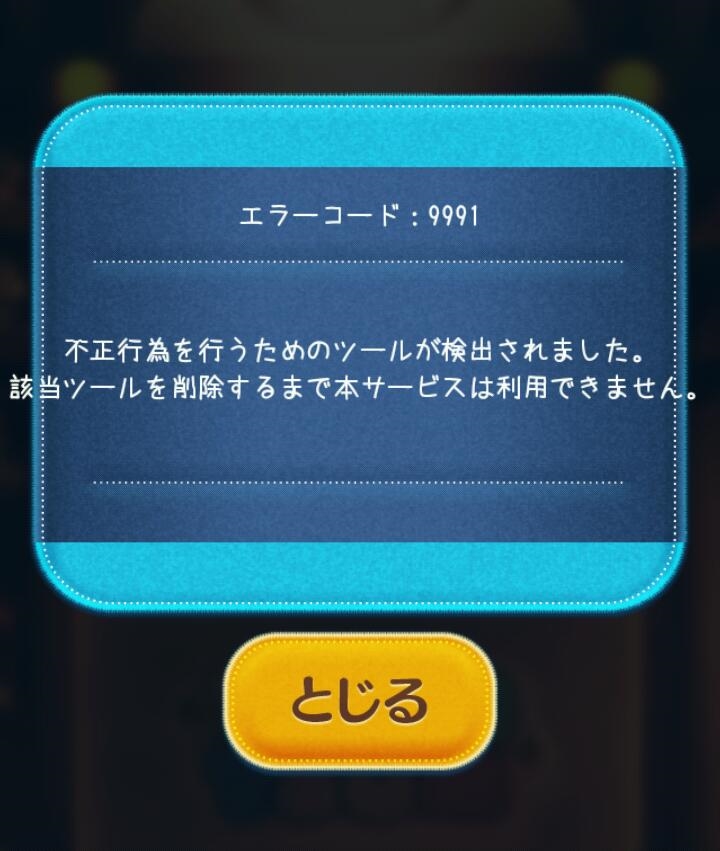Screen dimensions: 720x851
Task: Close the error dialog with とじる
Action: pos(359,702)
